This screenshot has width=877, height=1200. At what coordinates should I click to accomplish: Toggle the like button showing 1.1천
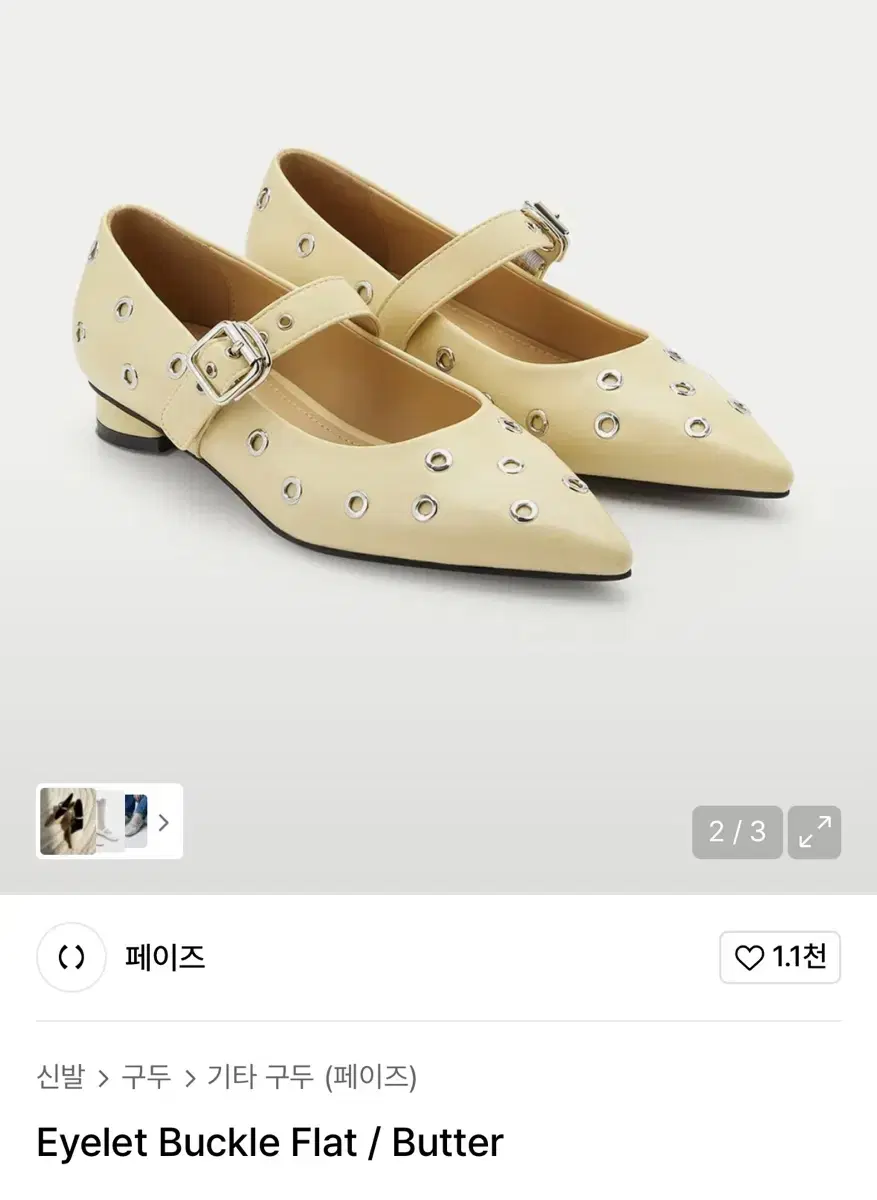[x=780, y=957]
